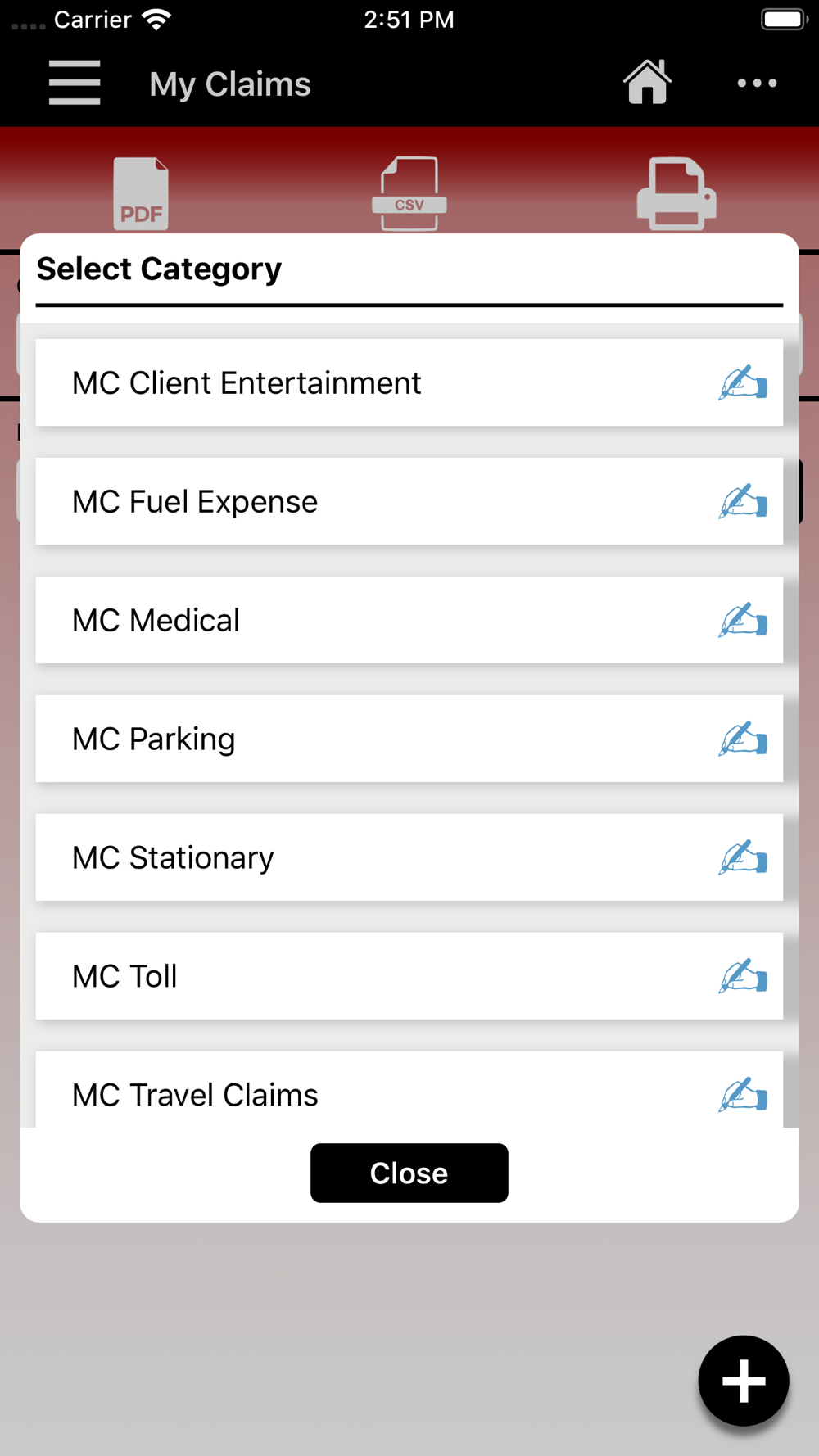
Task: Add a new claim with plus button
Action: pyautogui.click(x=744, y=1381)
